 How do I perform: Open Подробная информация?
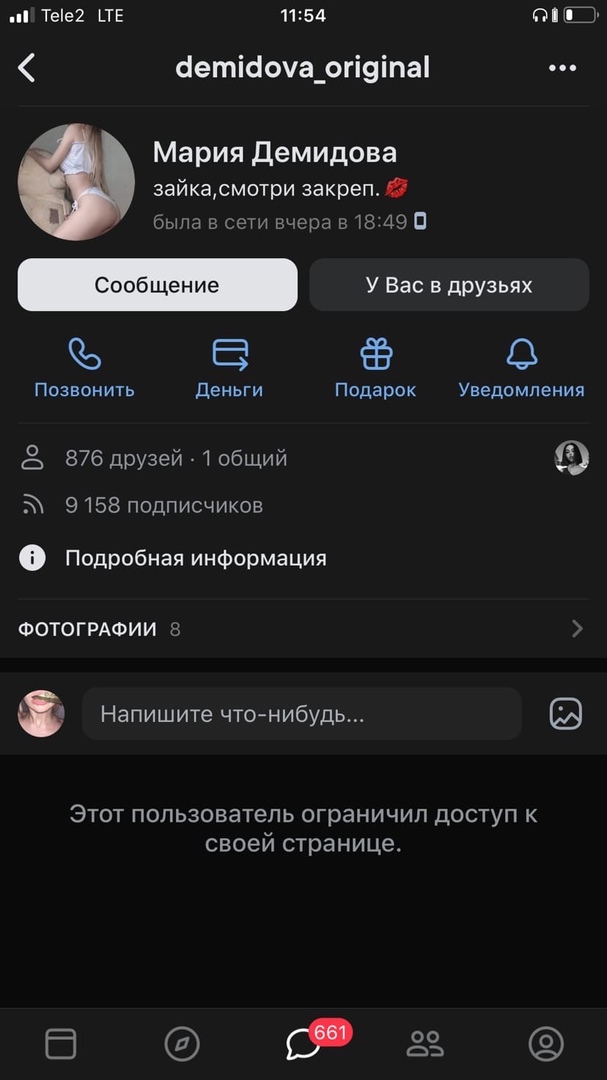click(x=195, y=558)
